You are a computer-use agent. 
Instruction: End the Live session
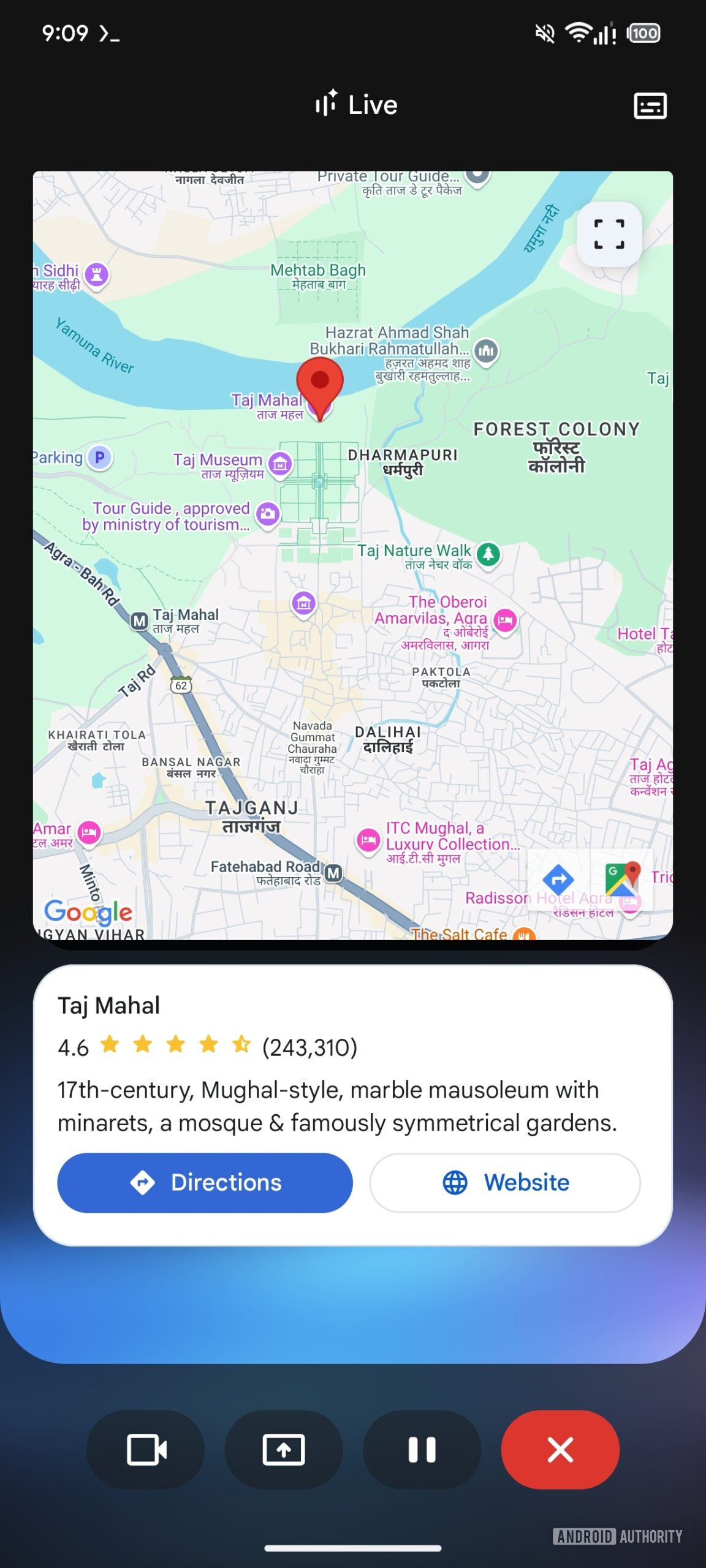560,1449
